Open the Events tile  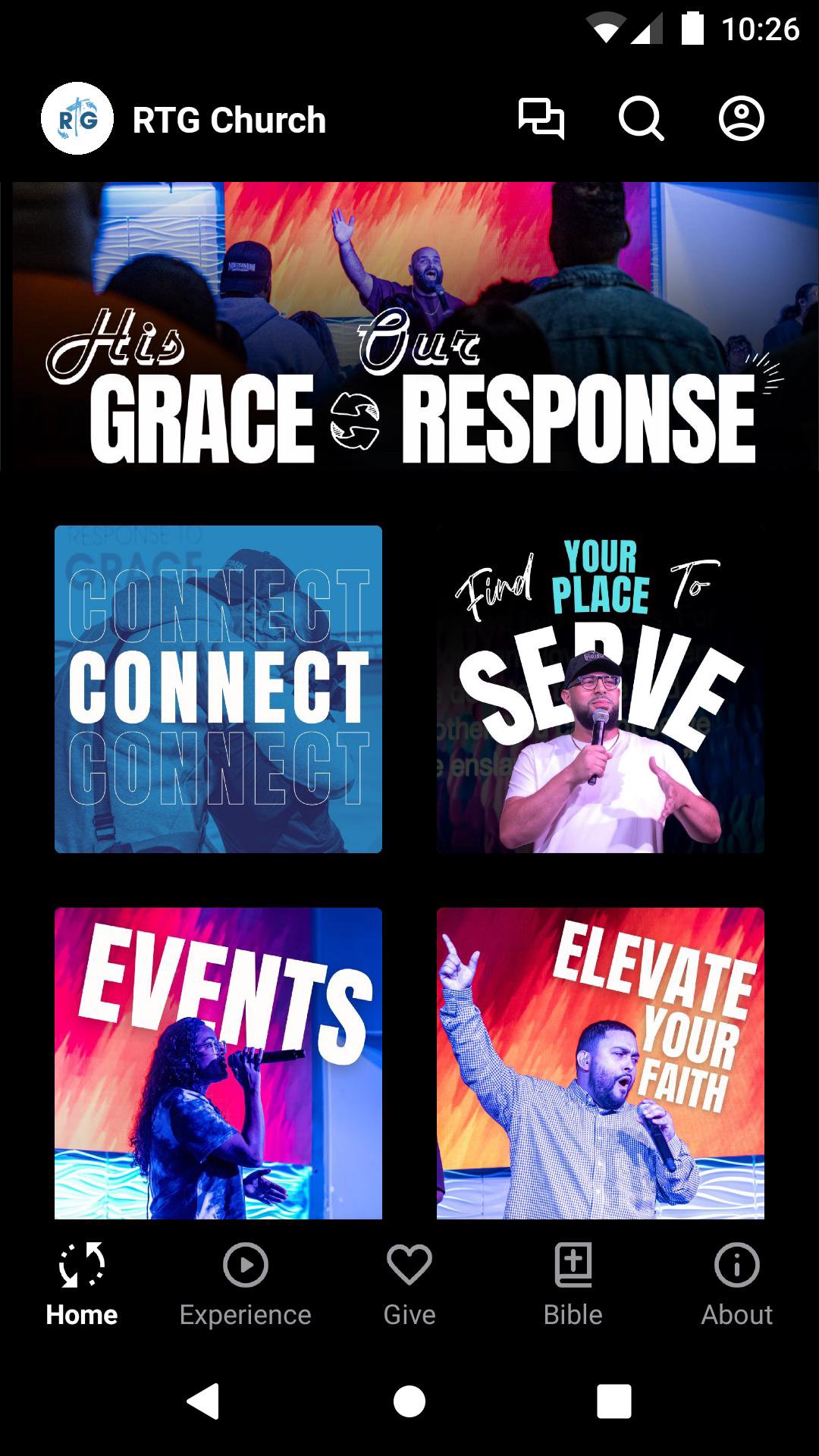coord(218,1063)
